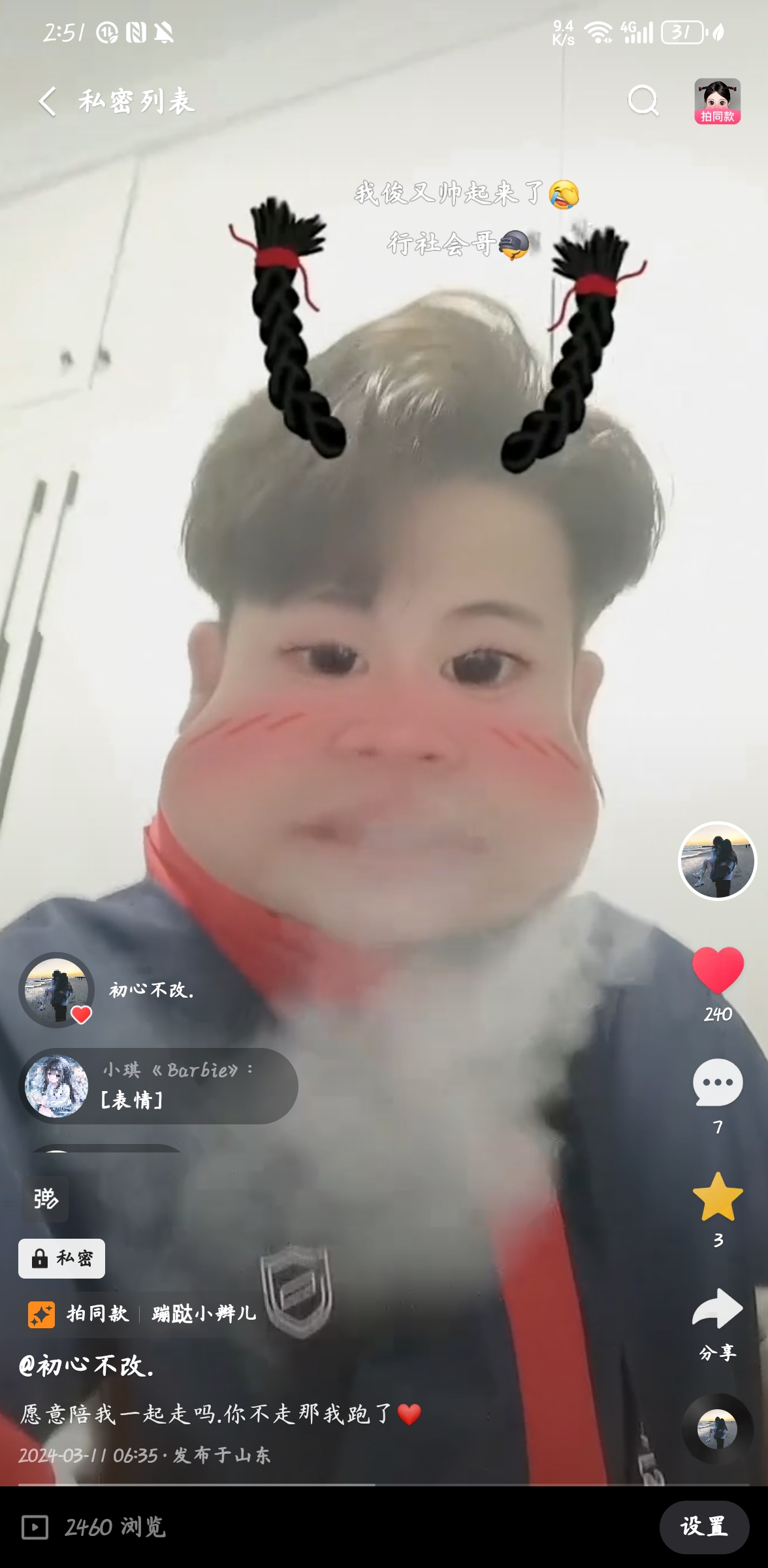Tap the red heart like icon
Viewport: 768px width, 1568px height.
click(718, 970)
